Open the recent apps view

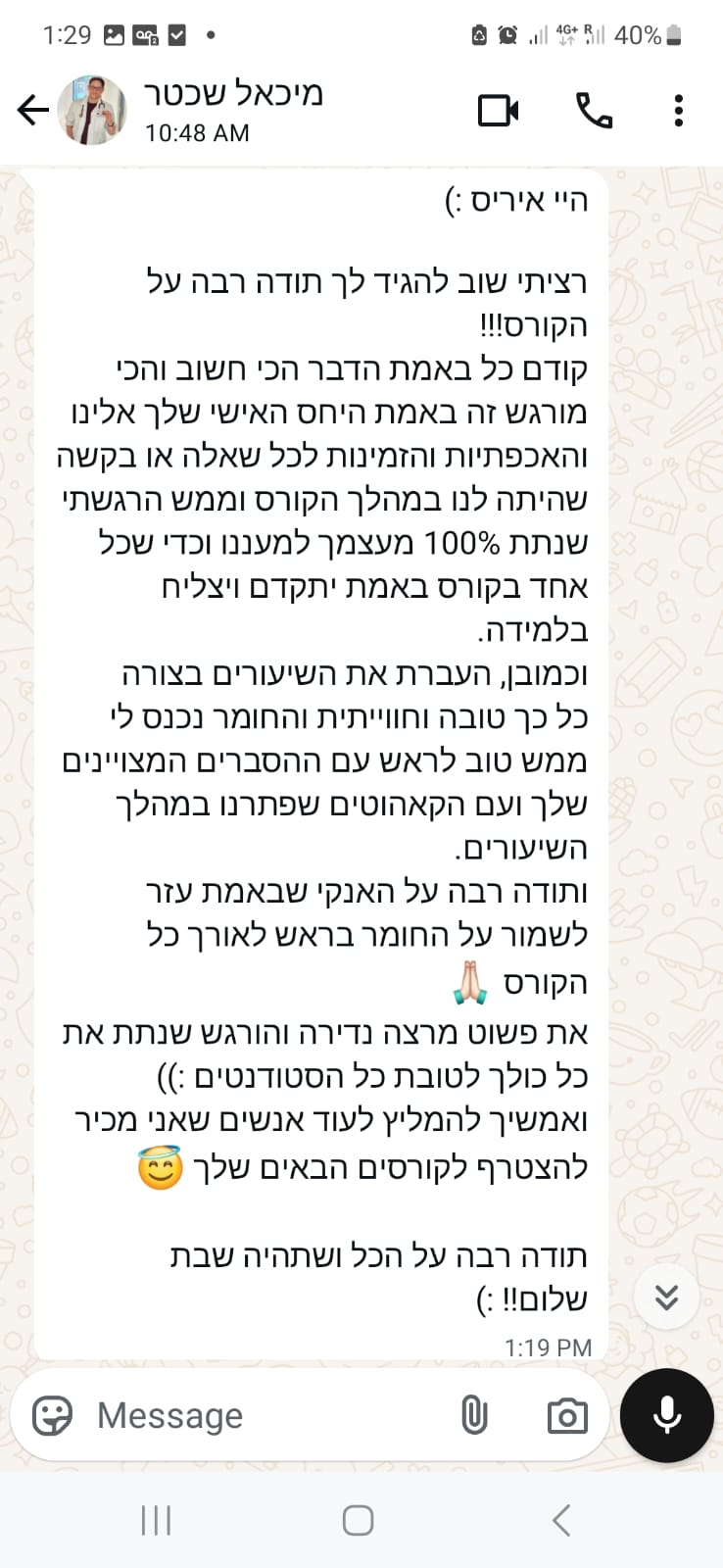coord(156,1521)
